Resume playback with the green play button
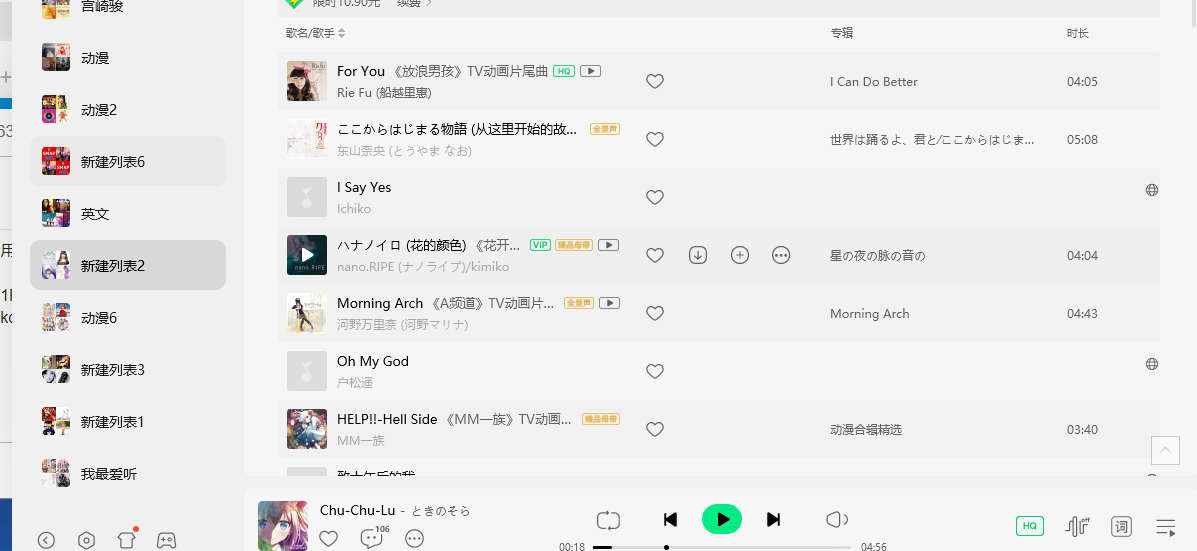1197x551 pixels. [x=722, y=519]
